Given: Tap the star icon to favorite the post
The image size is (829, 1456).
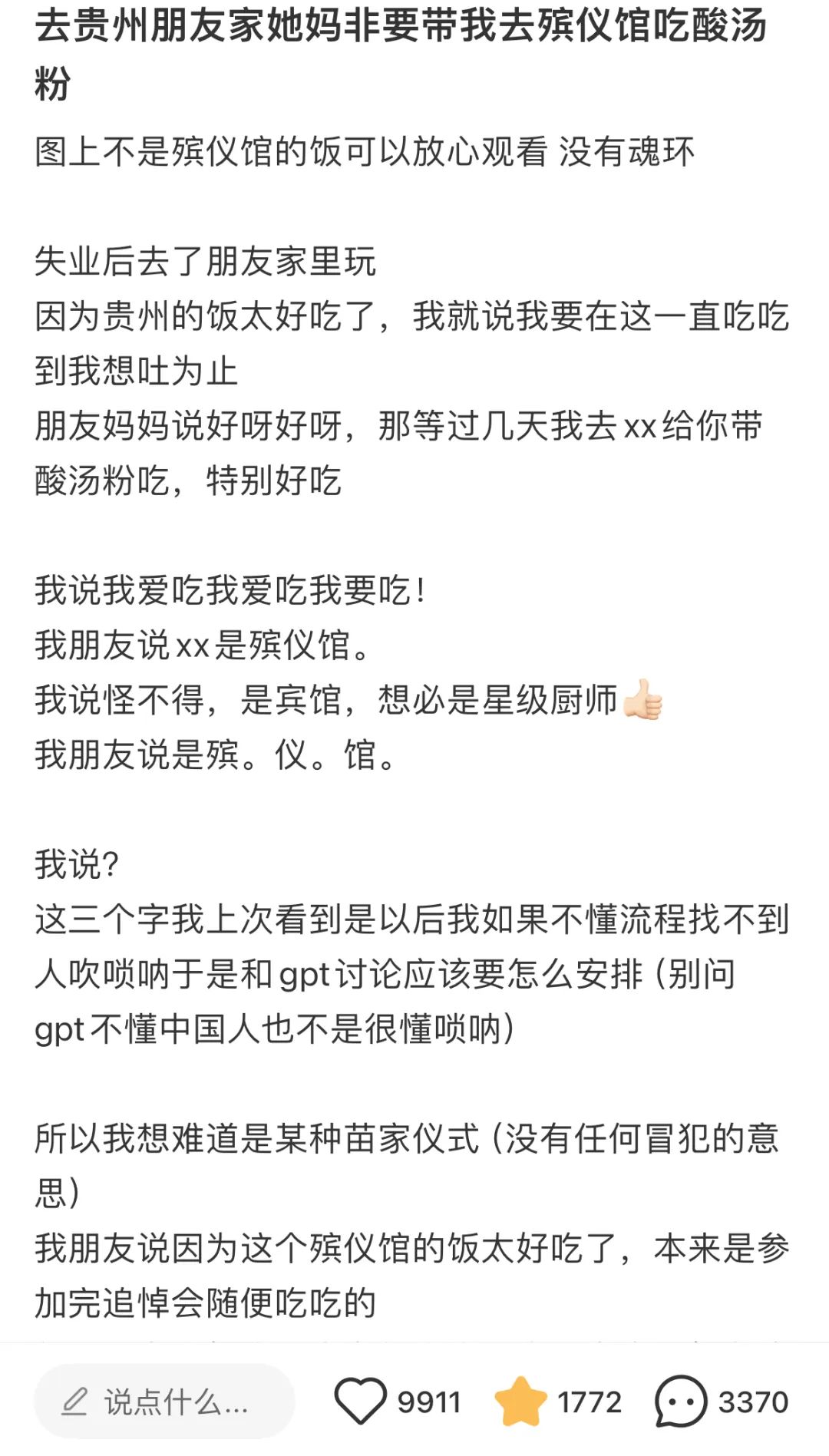Looking at the screenshot, I should click(520, 1401).
